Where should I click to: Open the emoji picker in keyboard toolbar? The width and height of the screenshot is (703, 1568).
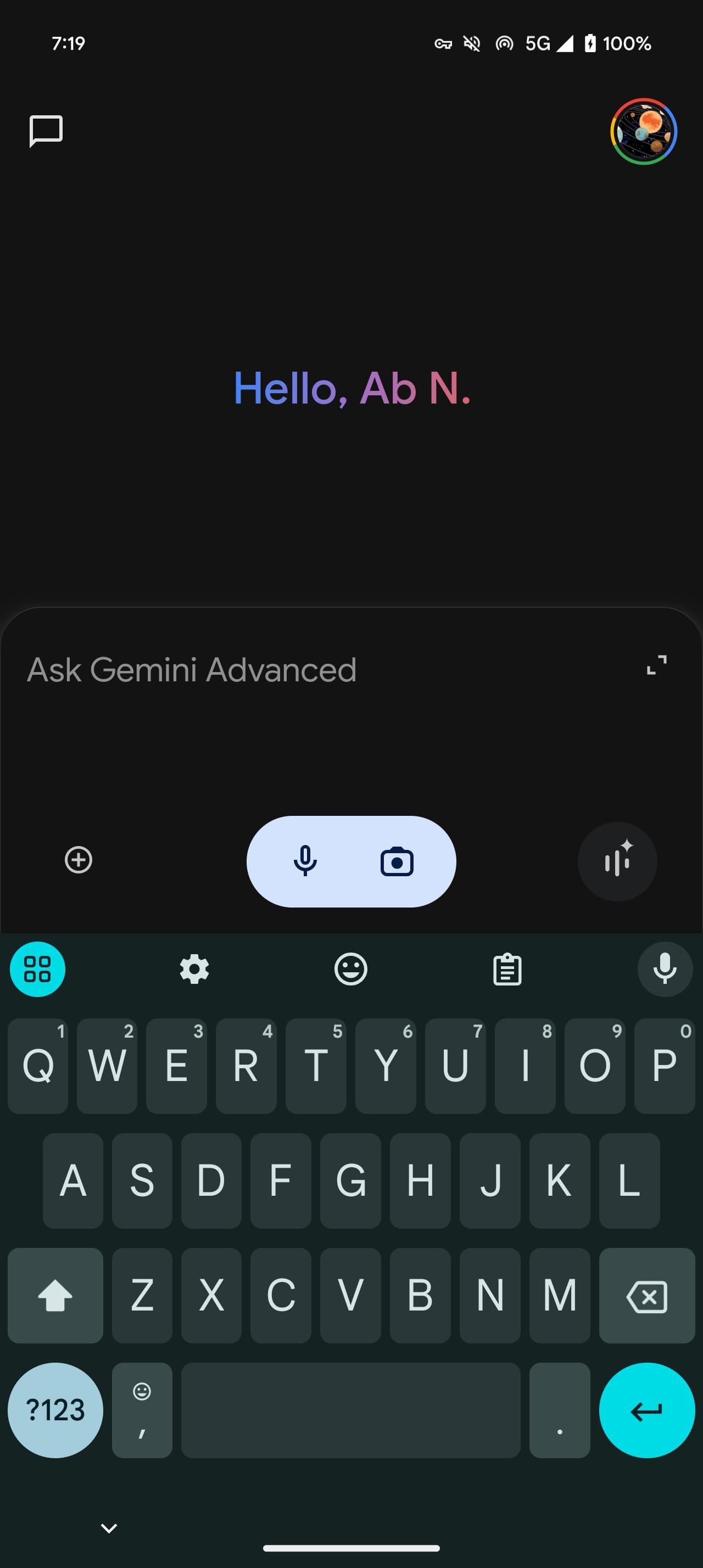tap(350, 969)
